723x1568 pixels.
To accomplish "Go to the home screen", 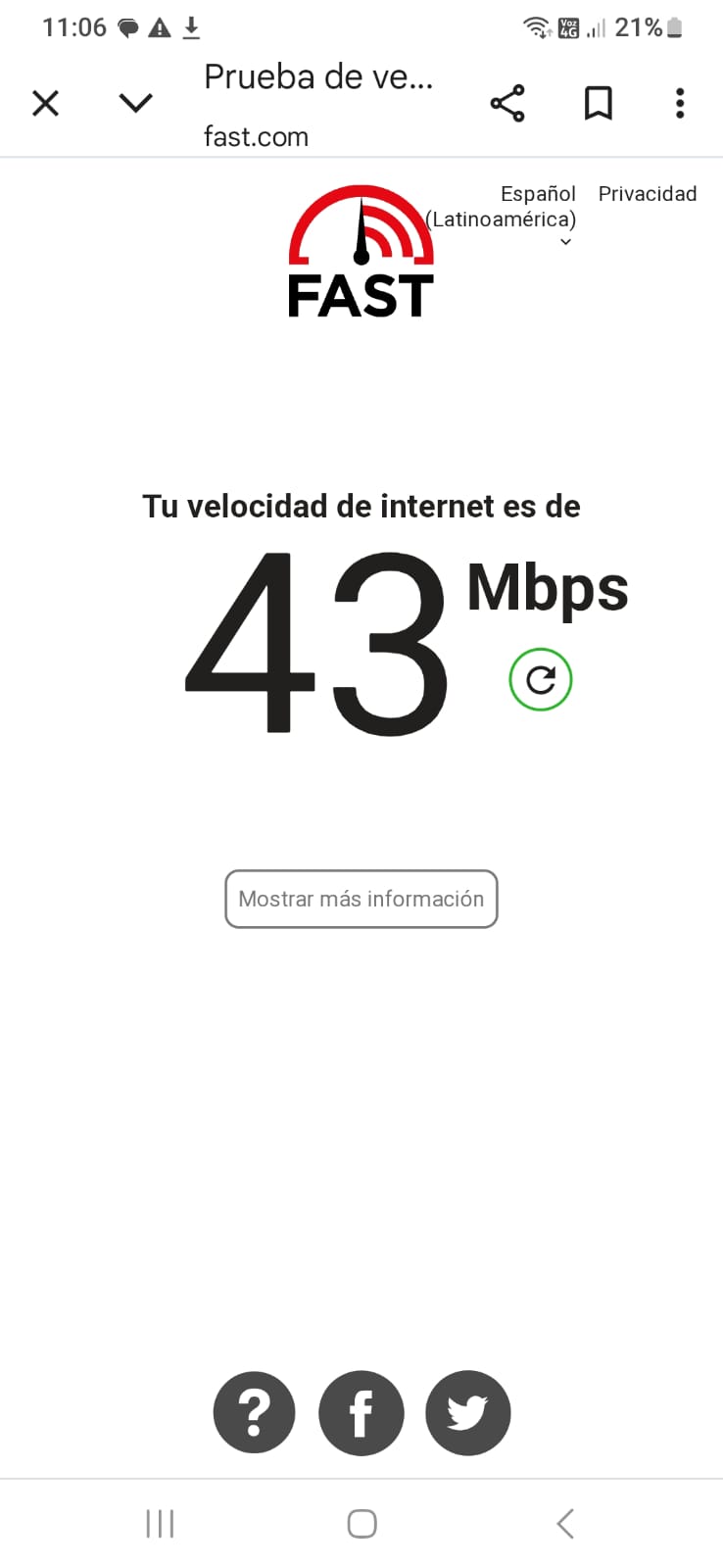I will tap(361, 1524).
